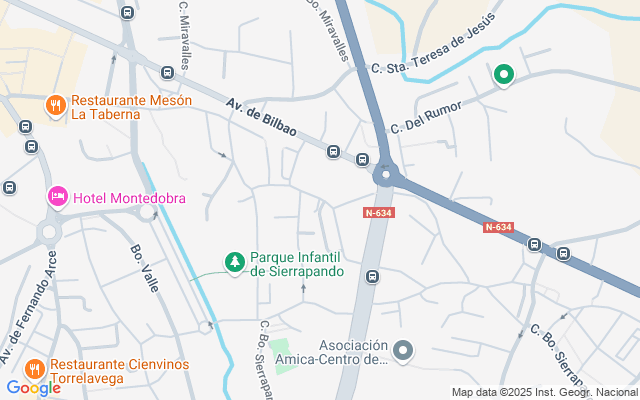Screen dimensions: 640x400
Task: Open Restaurante Mesón La Taberna marker
Action: pos(56,105)
